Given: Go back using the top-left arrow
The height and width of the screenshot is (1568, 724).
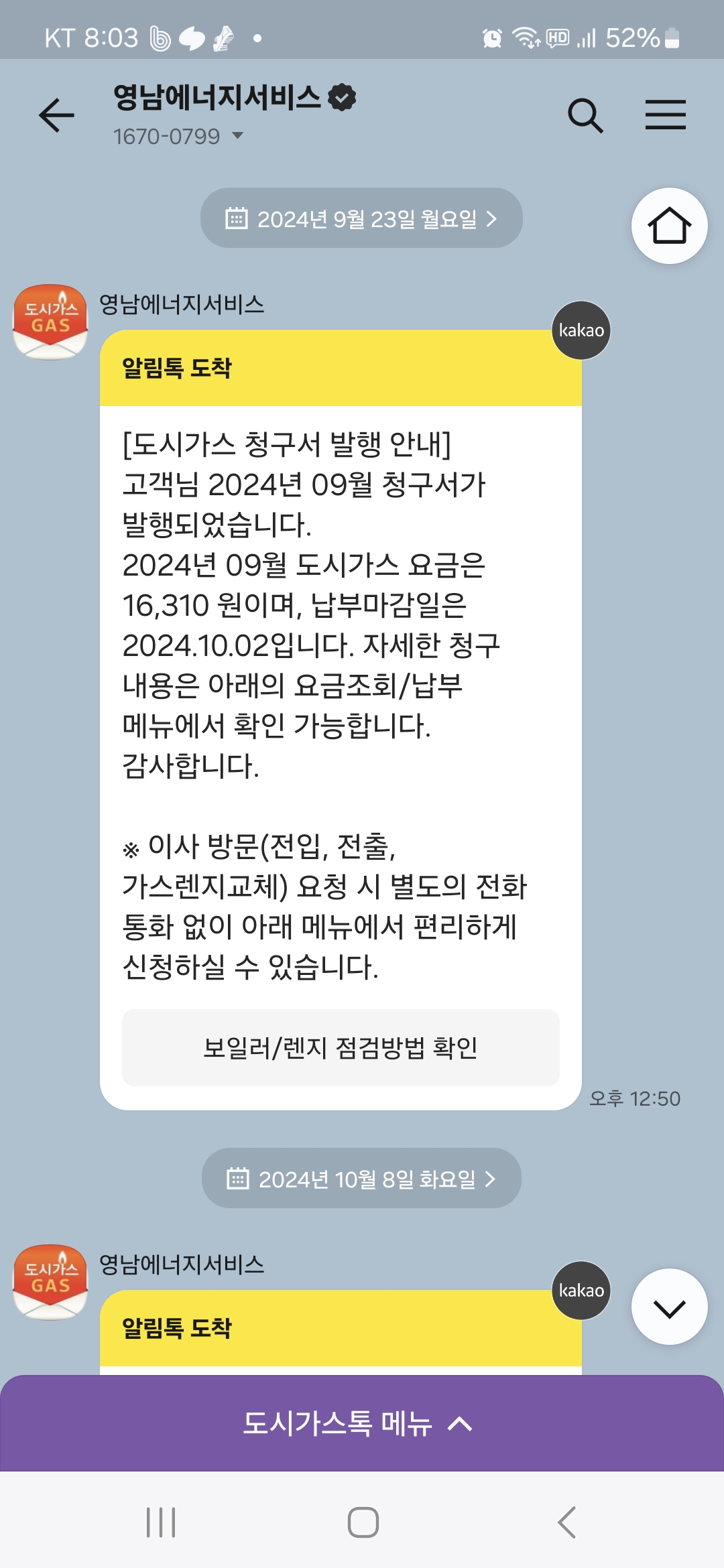Looking at the screenshot, I should click(56, 115).
